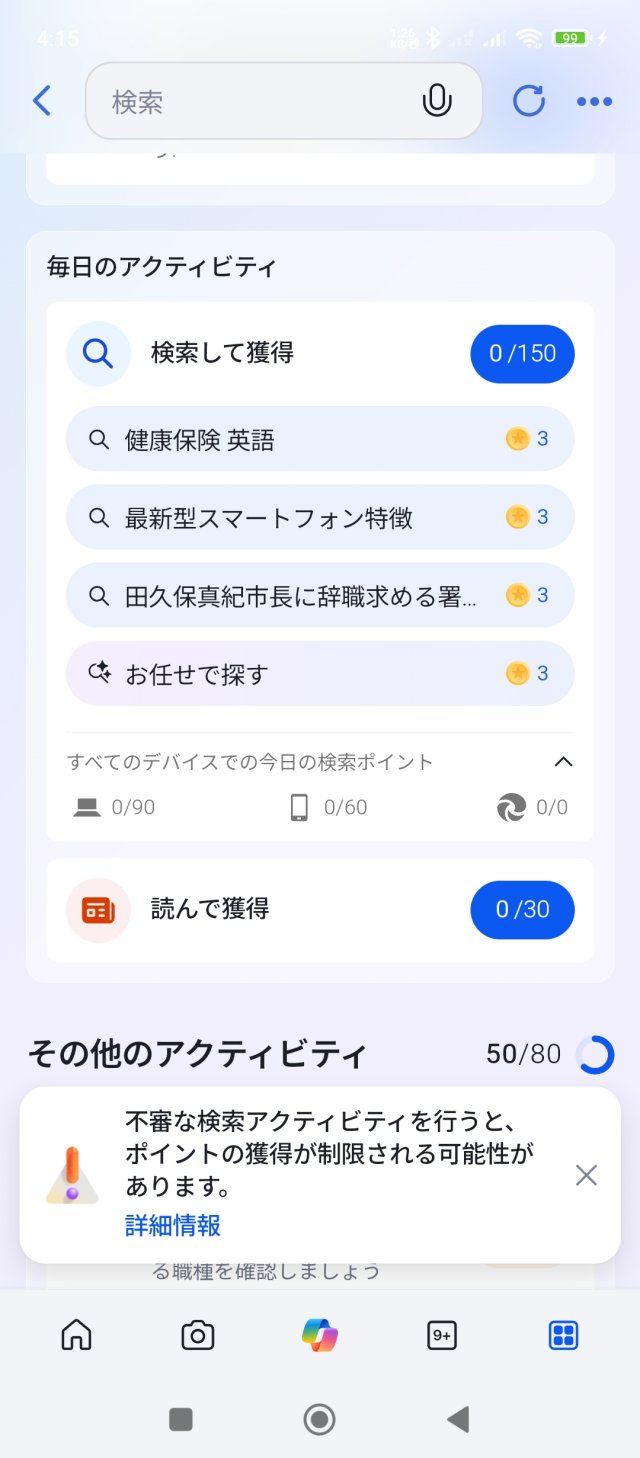Open Copilot from the bottom bar
The width and height of the screenshot is (640, 1458).
tap(320, 1335)
